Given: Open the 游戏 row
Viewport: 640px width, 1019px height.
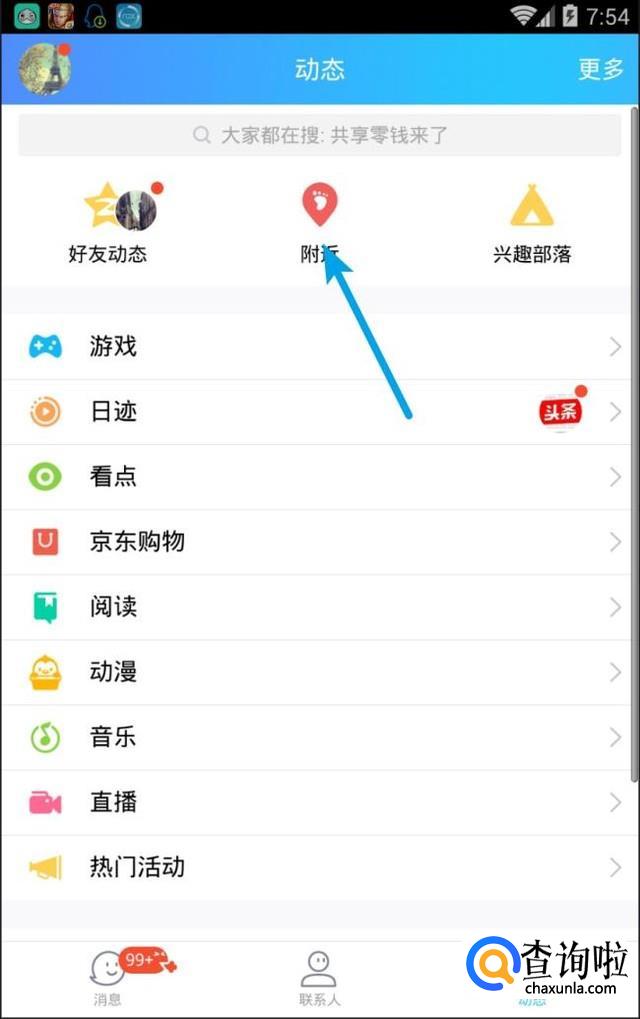Looking at the screenshot, I should [320, 347].
